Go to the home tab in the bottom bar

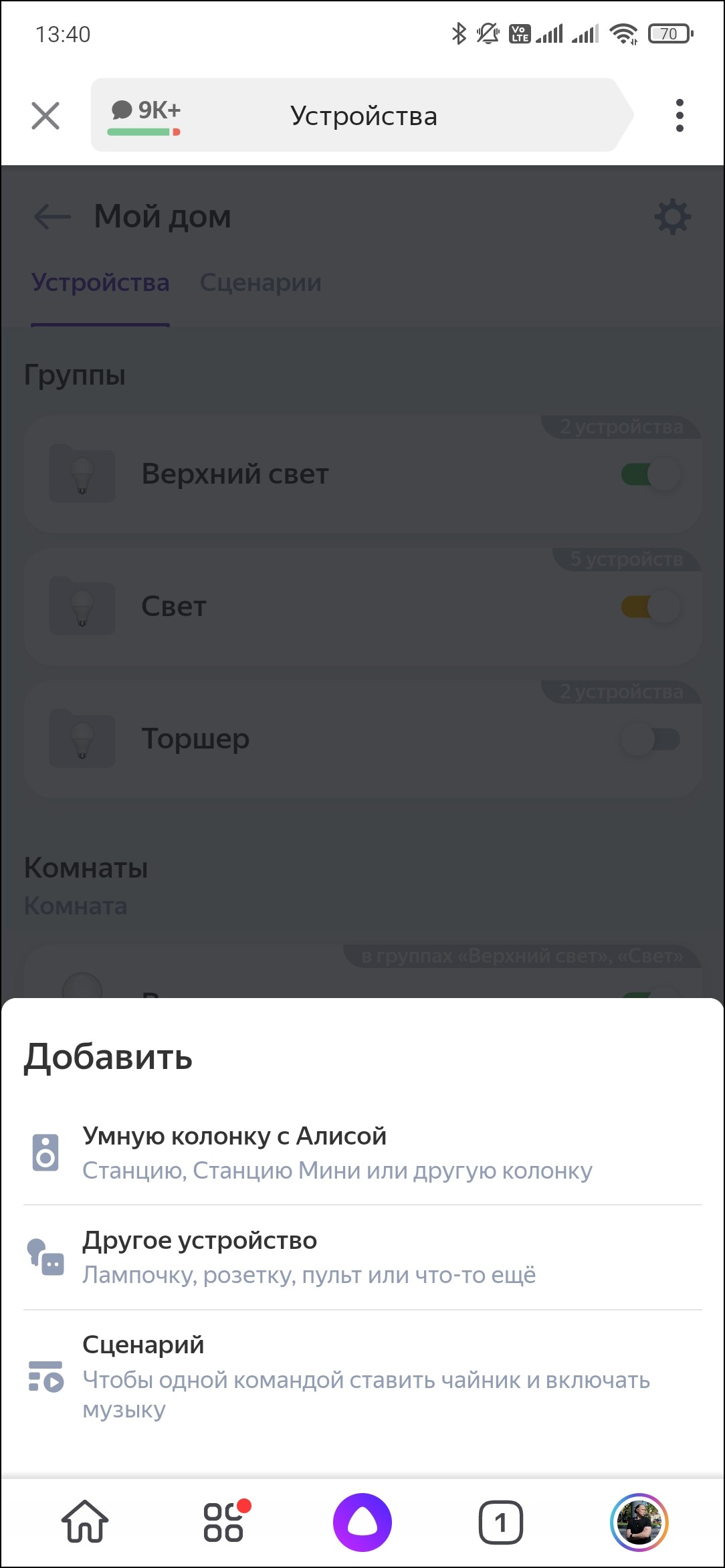(85, 1522)
